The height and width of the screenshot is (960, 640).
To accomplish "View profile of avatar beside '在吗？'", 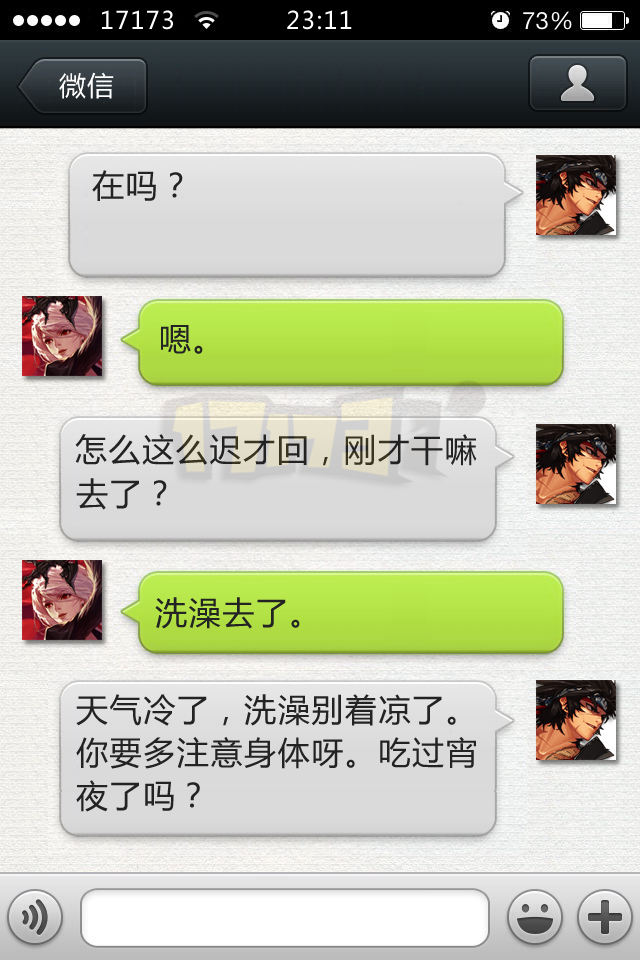I will 576,196.
